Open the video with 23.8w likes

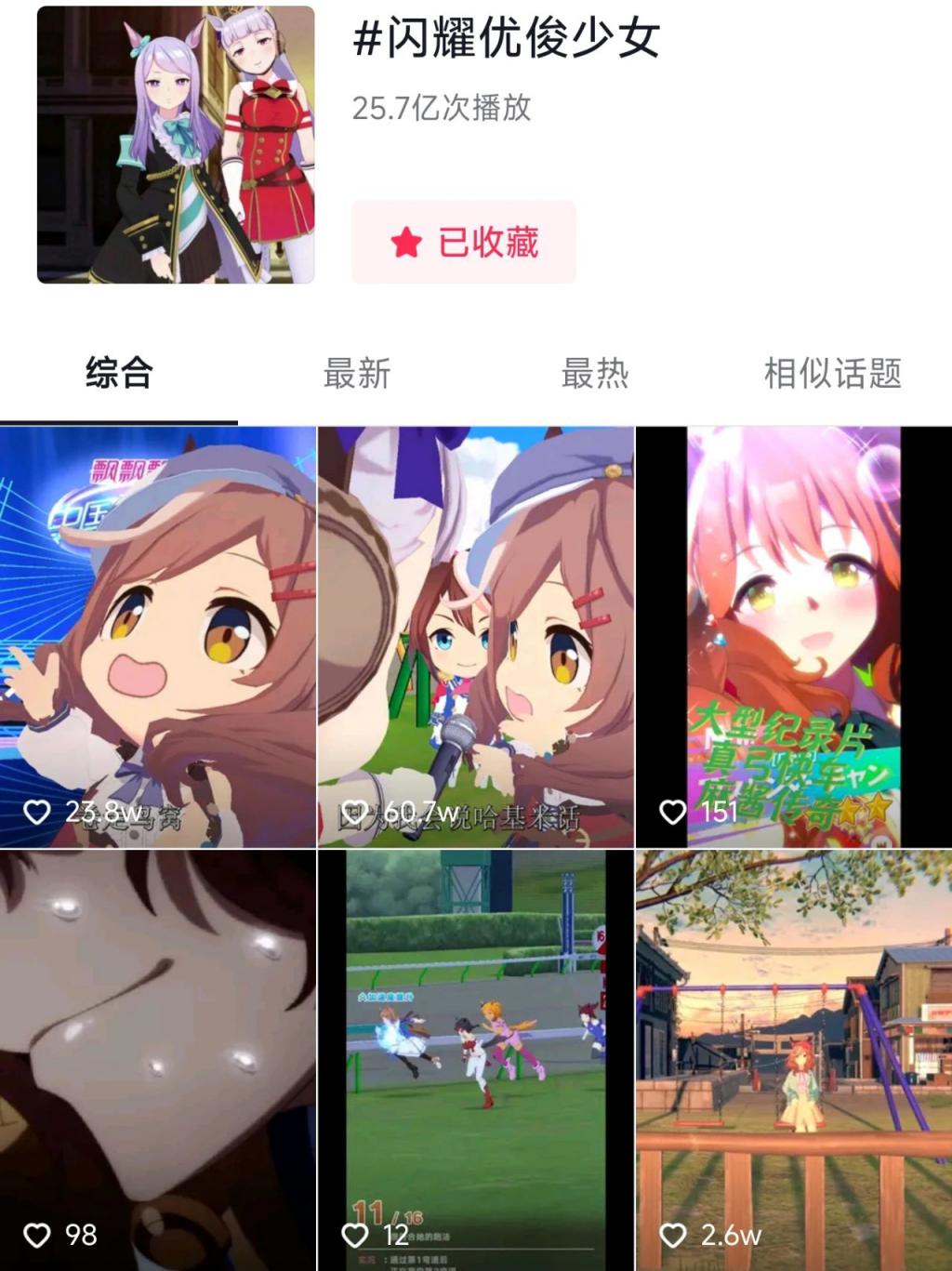(158, 637)
